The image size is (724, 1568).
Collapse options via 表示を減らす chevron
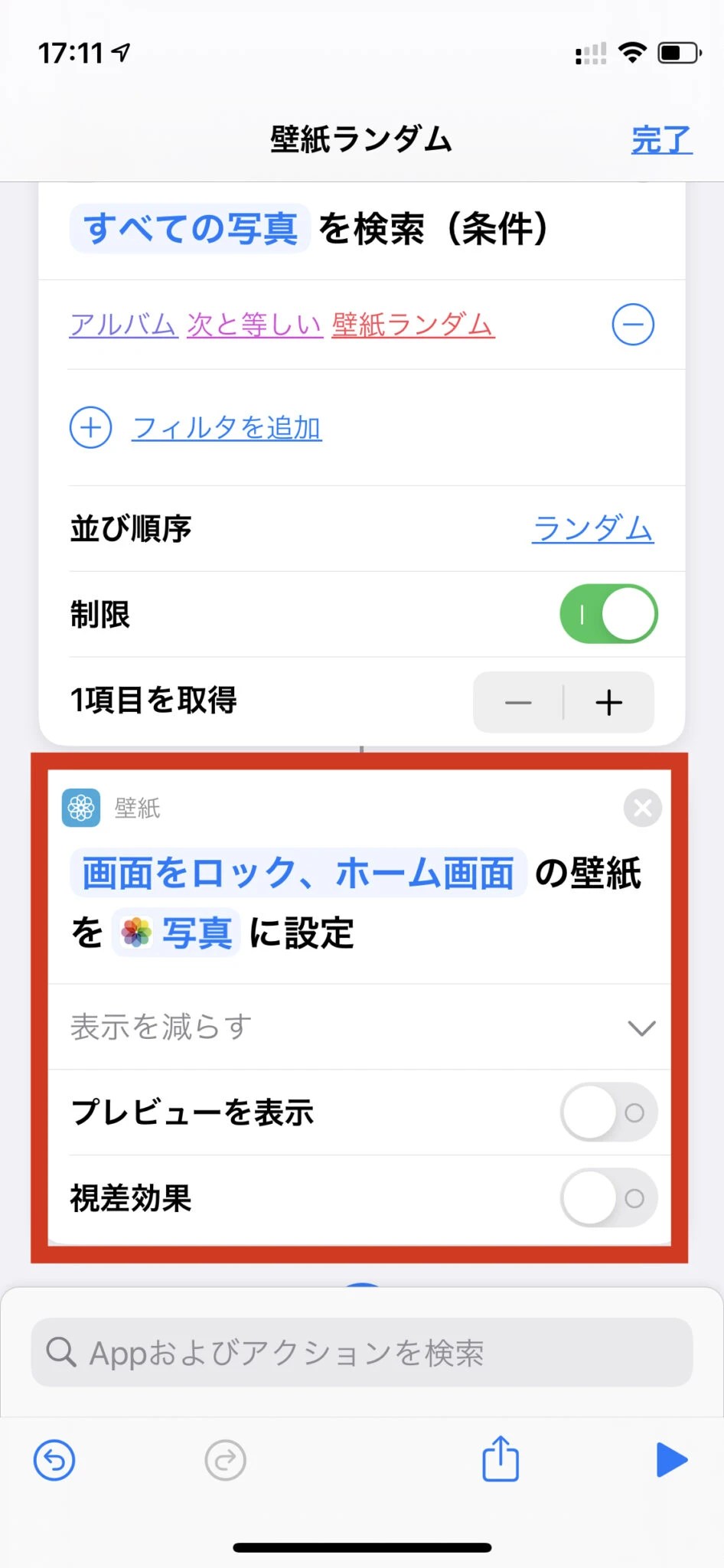(641, 1027)
